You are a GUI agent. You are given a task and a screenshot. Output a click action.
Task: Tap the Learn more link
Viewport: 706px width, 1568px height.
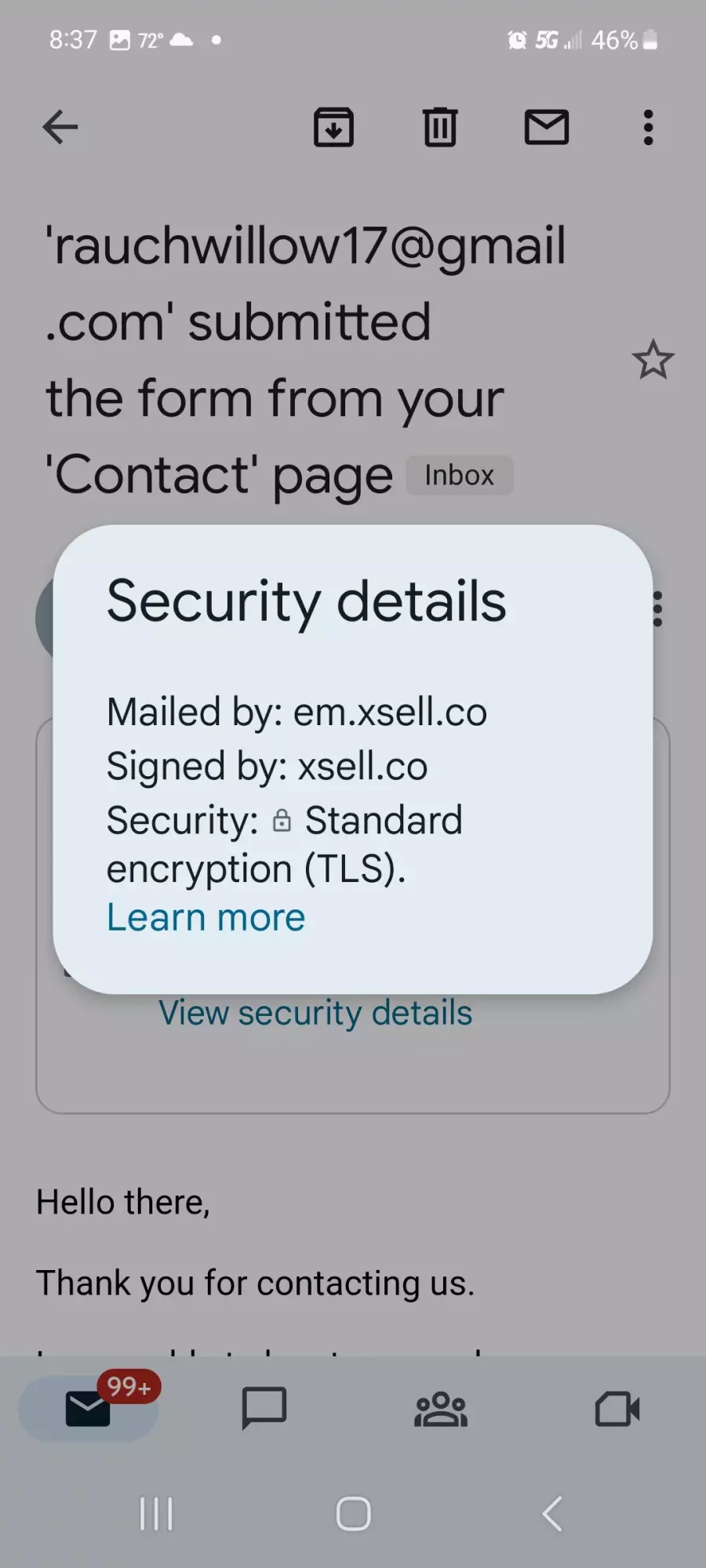click(206, 917)
